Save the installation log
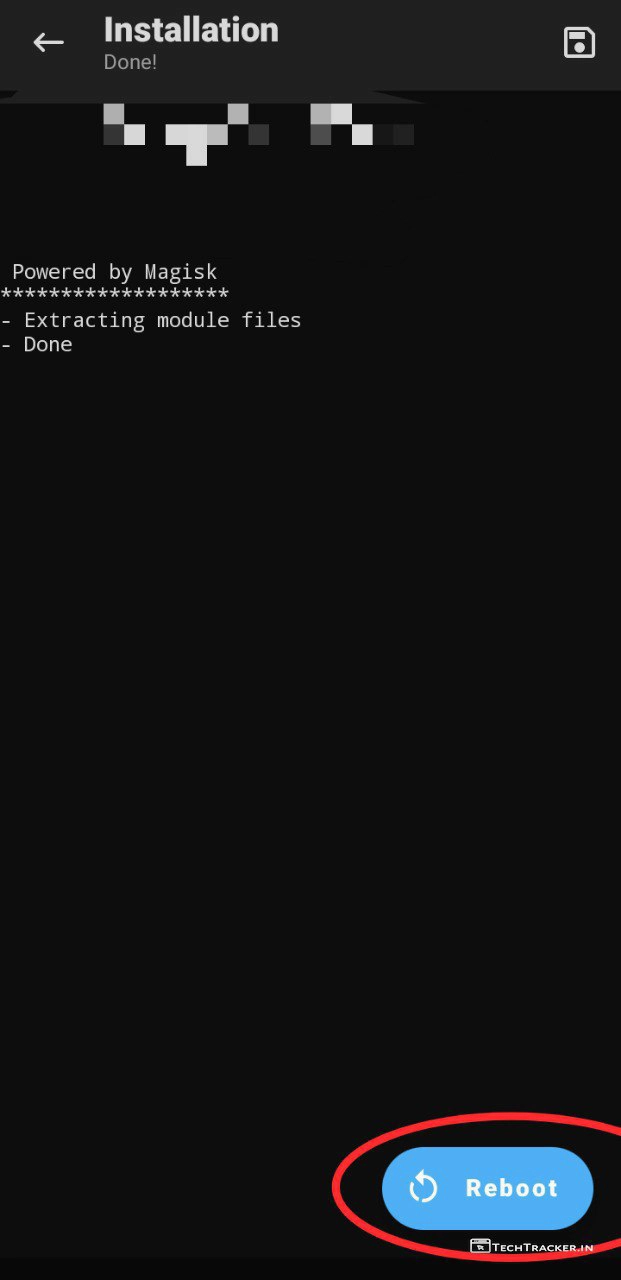Screen dimensions: 621x1280 579,43
